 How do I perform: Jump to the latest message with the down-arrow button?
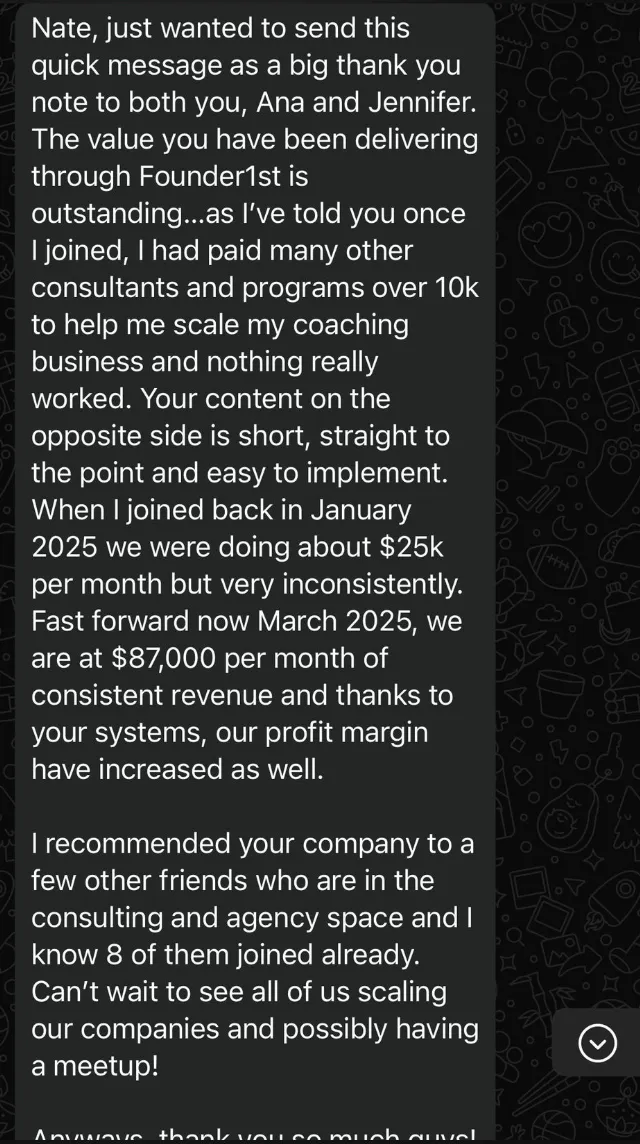[598, 1043]
